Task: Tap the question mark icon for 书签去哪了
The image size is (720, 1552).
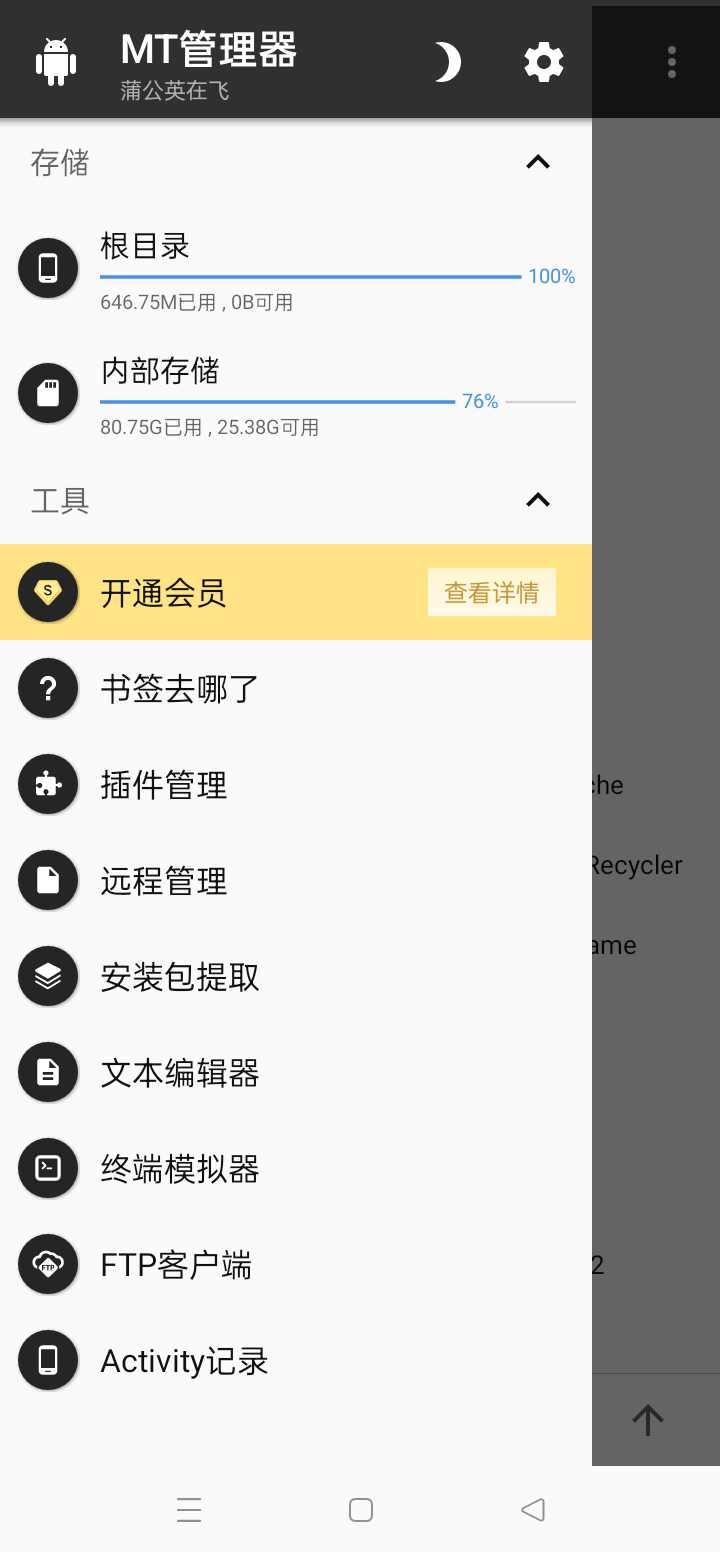Action: (x=48, y=688)
